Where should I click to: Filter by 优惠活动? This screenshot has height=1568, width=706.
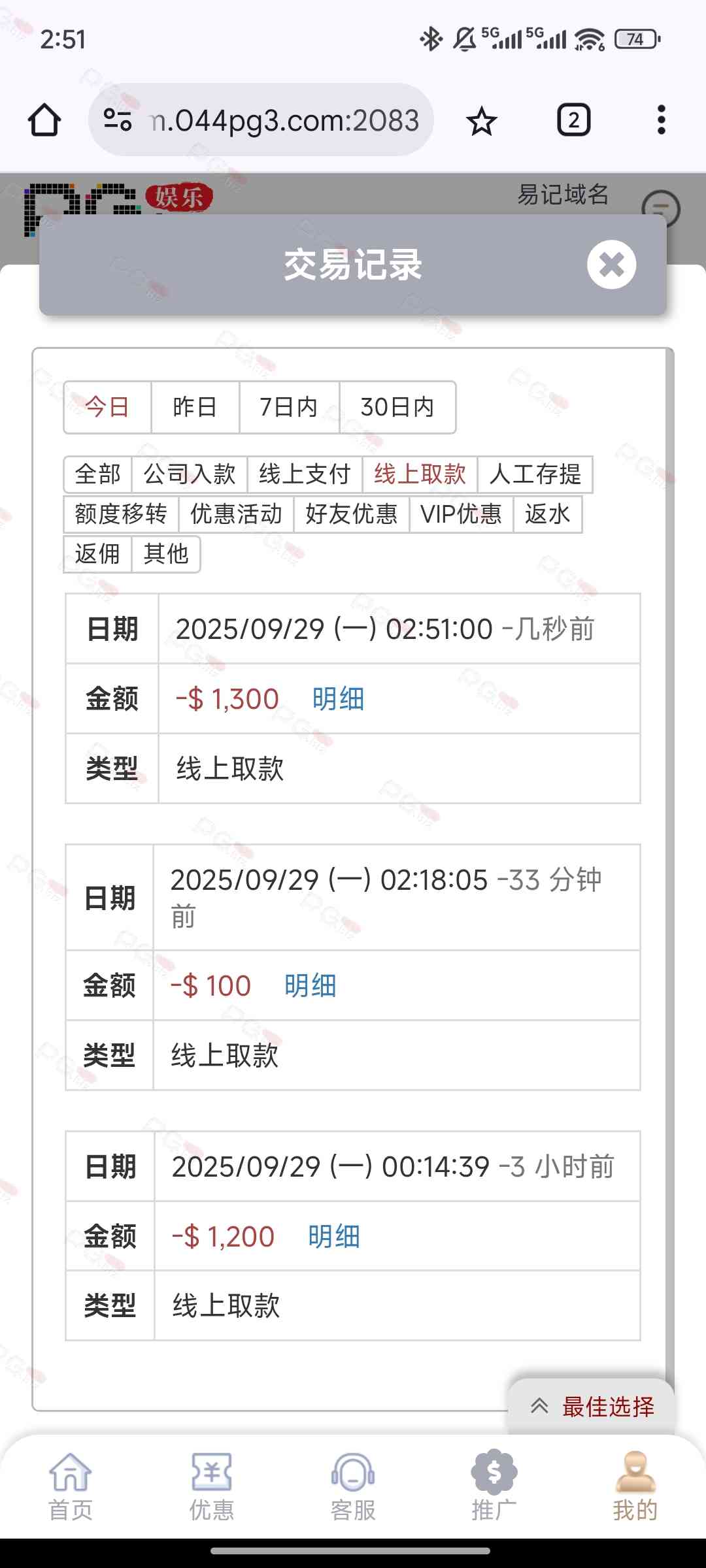coord(236,514)
